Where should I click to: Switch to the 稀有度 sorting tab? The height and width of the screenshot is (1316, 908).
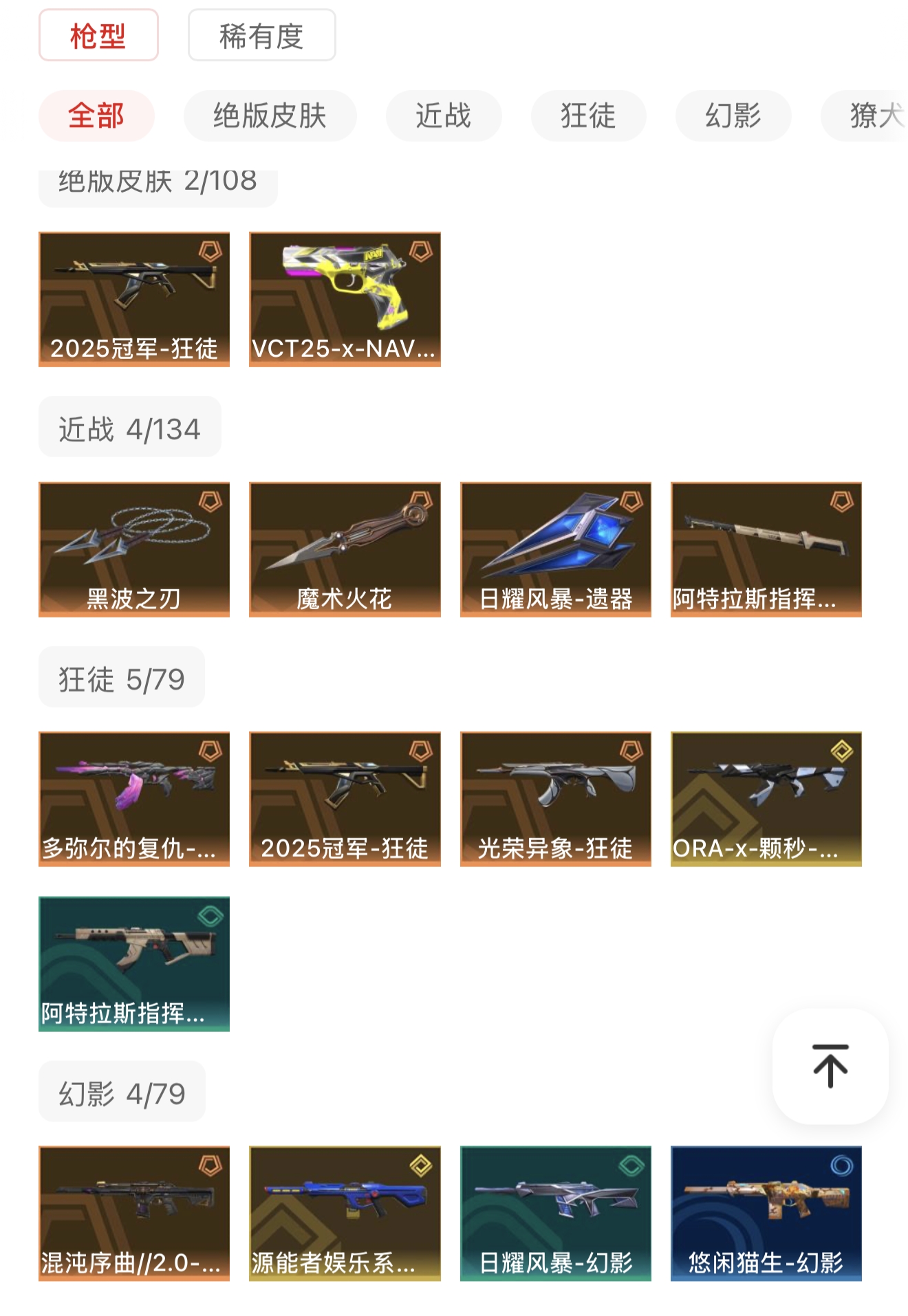261,36
